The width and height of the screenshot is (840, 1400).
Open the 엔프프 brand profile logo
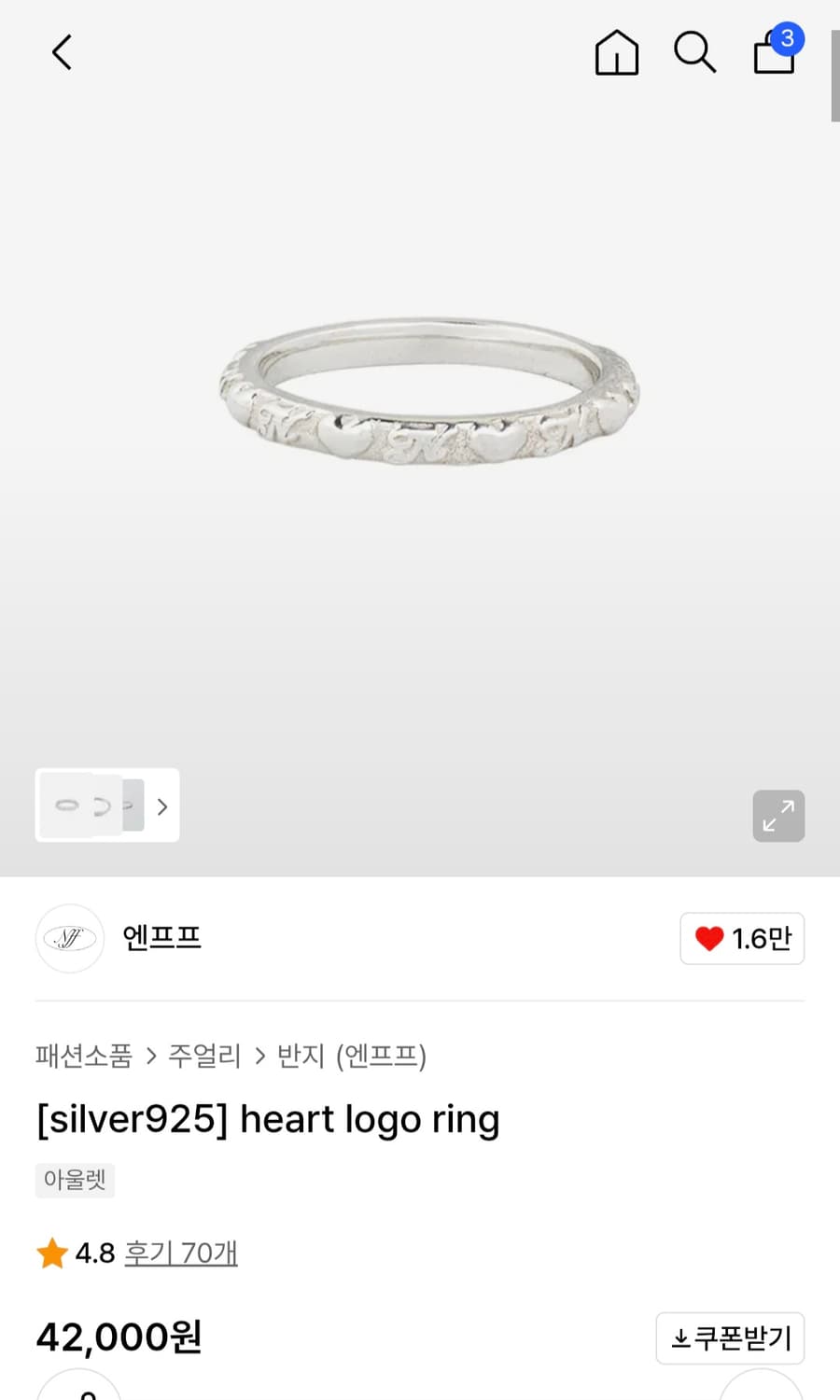click(69, 939)
